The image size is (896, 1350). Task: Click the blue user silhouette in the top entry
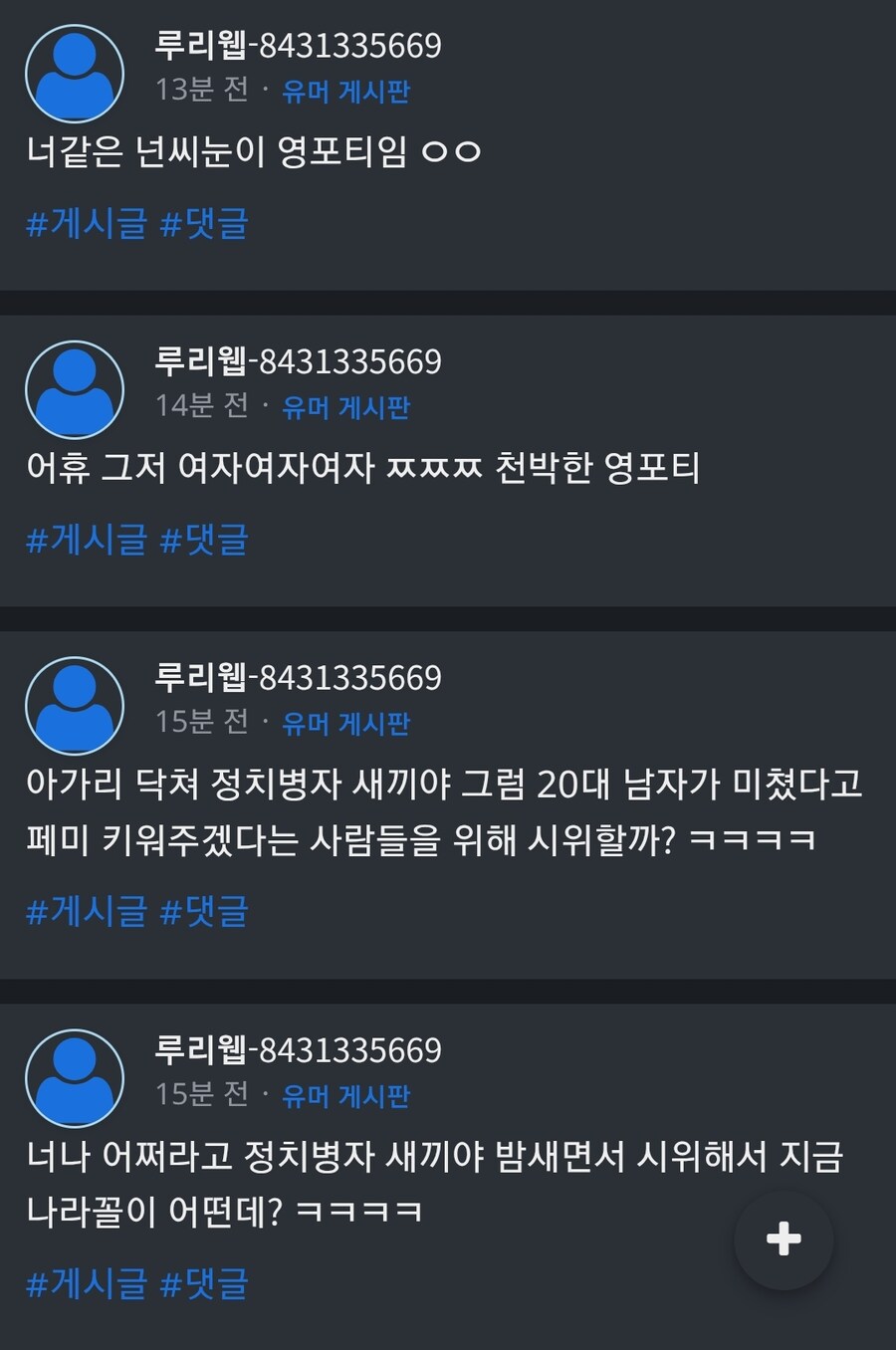pos(75,72)
